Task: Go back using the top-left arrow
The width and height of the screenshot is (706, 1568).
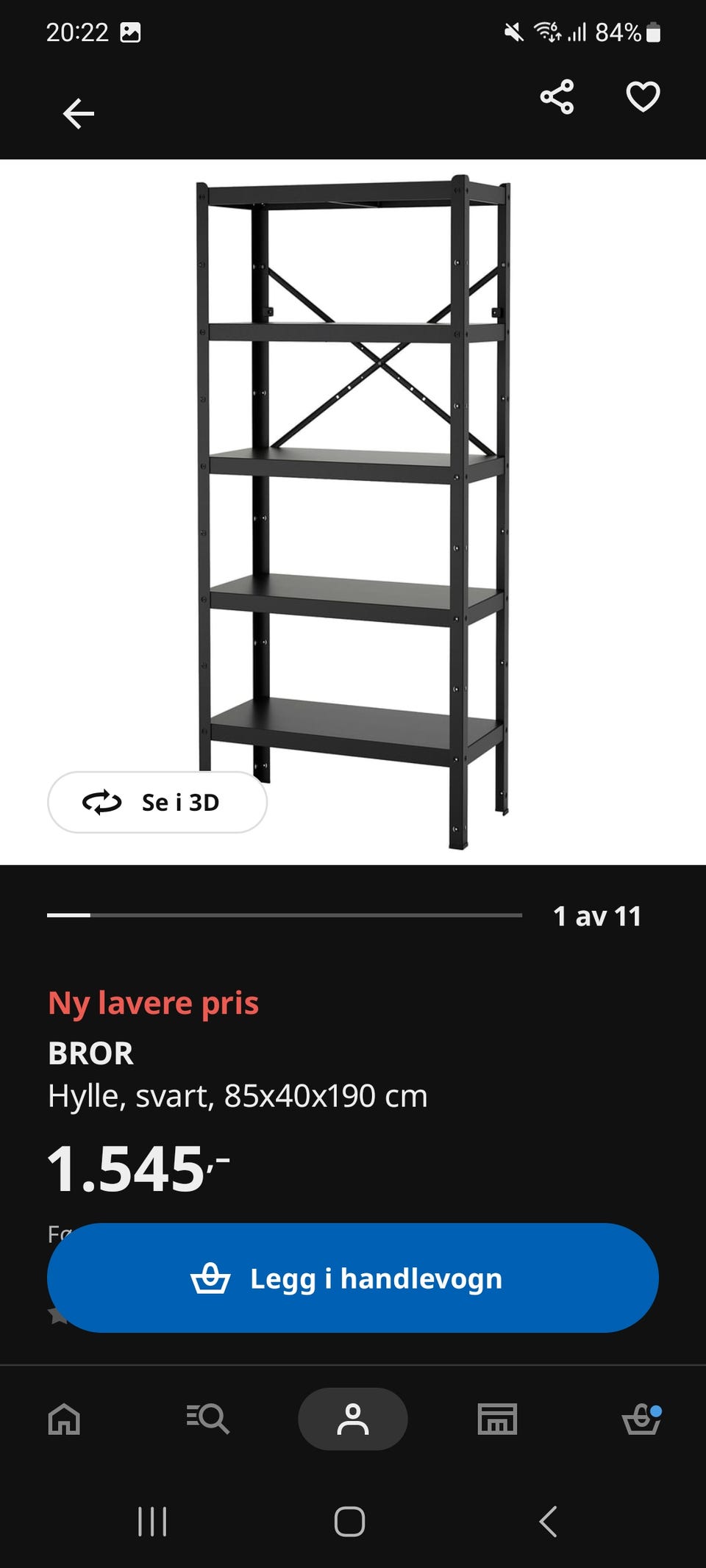Action: point(79,114)
